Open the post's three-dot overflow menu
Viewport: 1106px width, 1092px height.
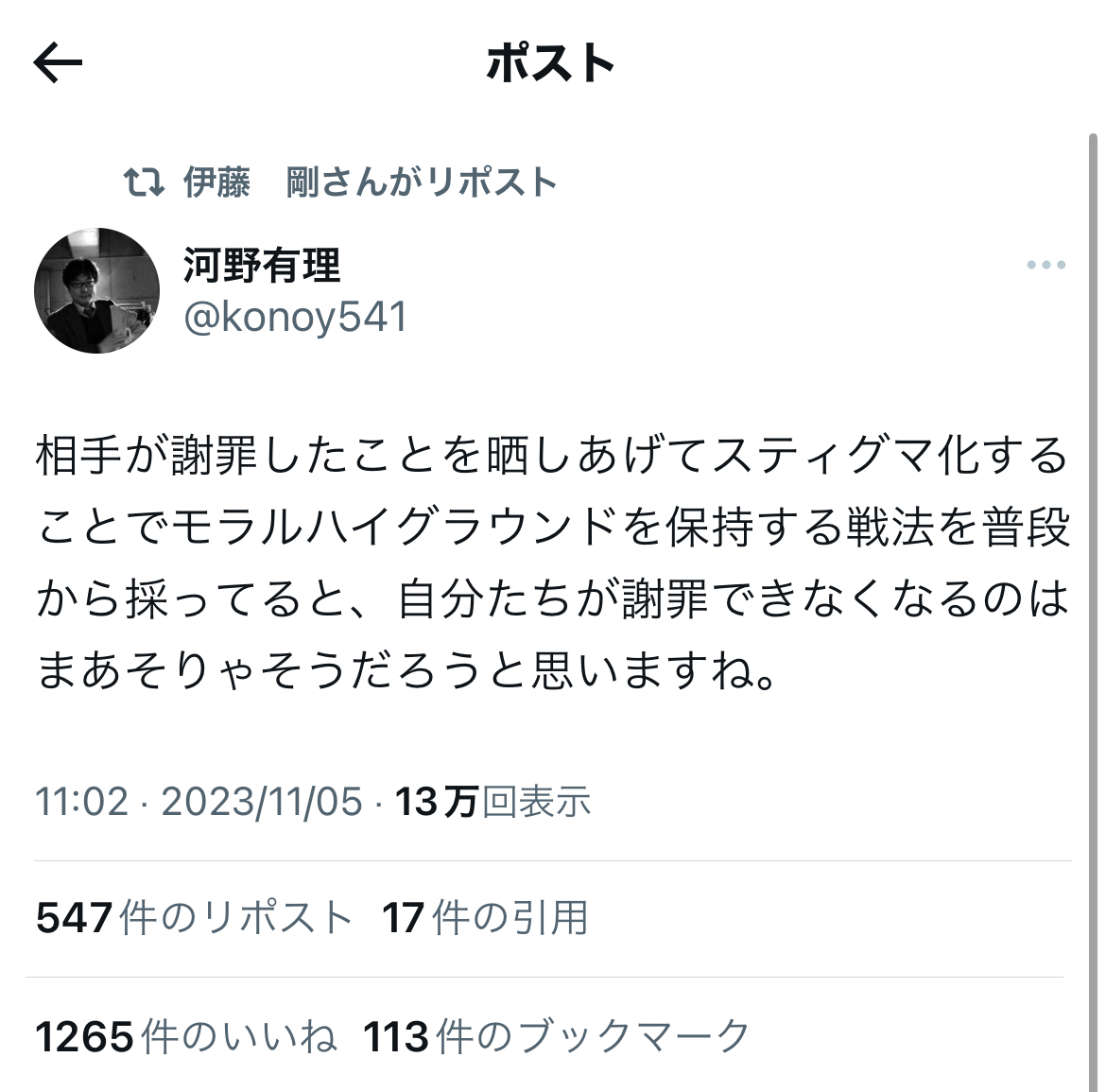point(1046,266)
